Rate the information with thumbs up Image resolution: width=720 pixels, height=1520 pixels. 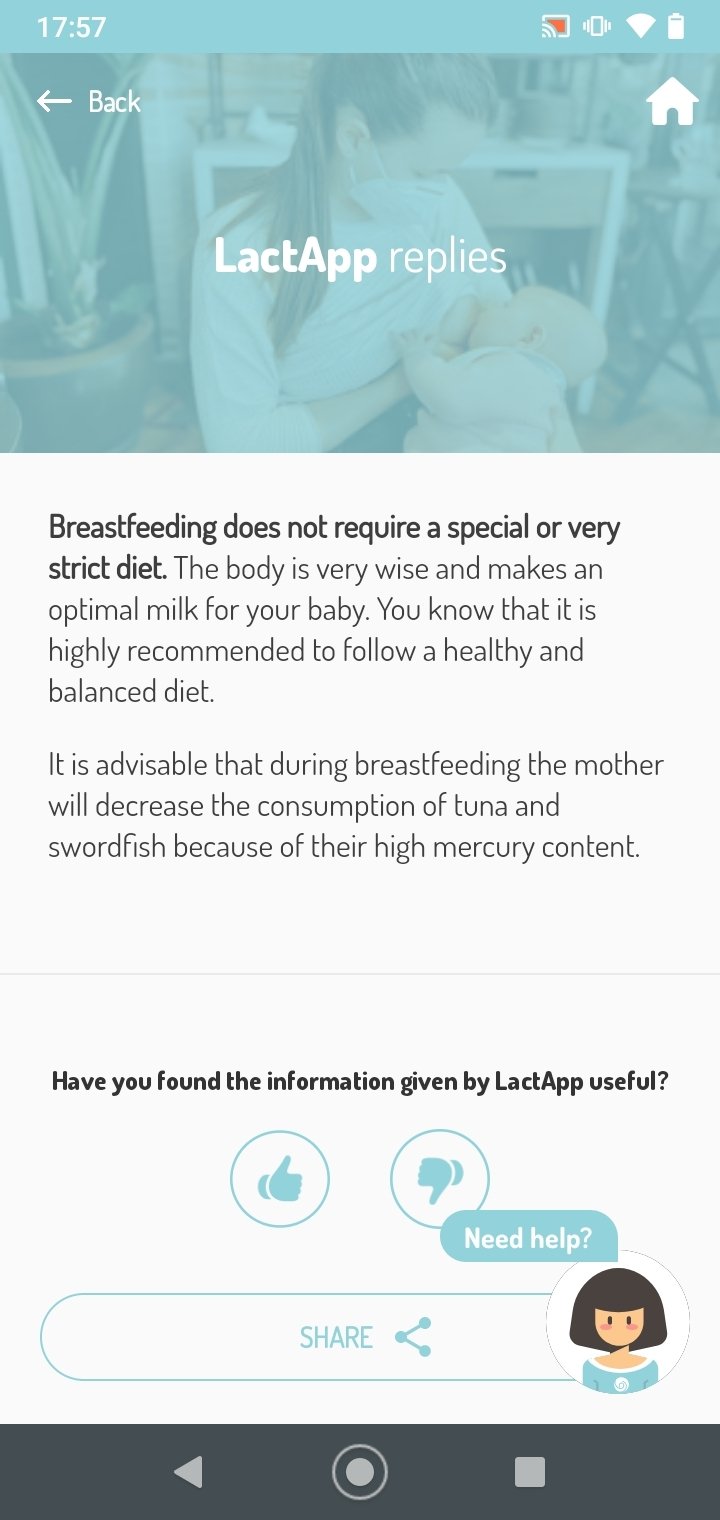[280, 1180]
